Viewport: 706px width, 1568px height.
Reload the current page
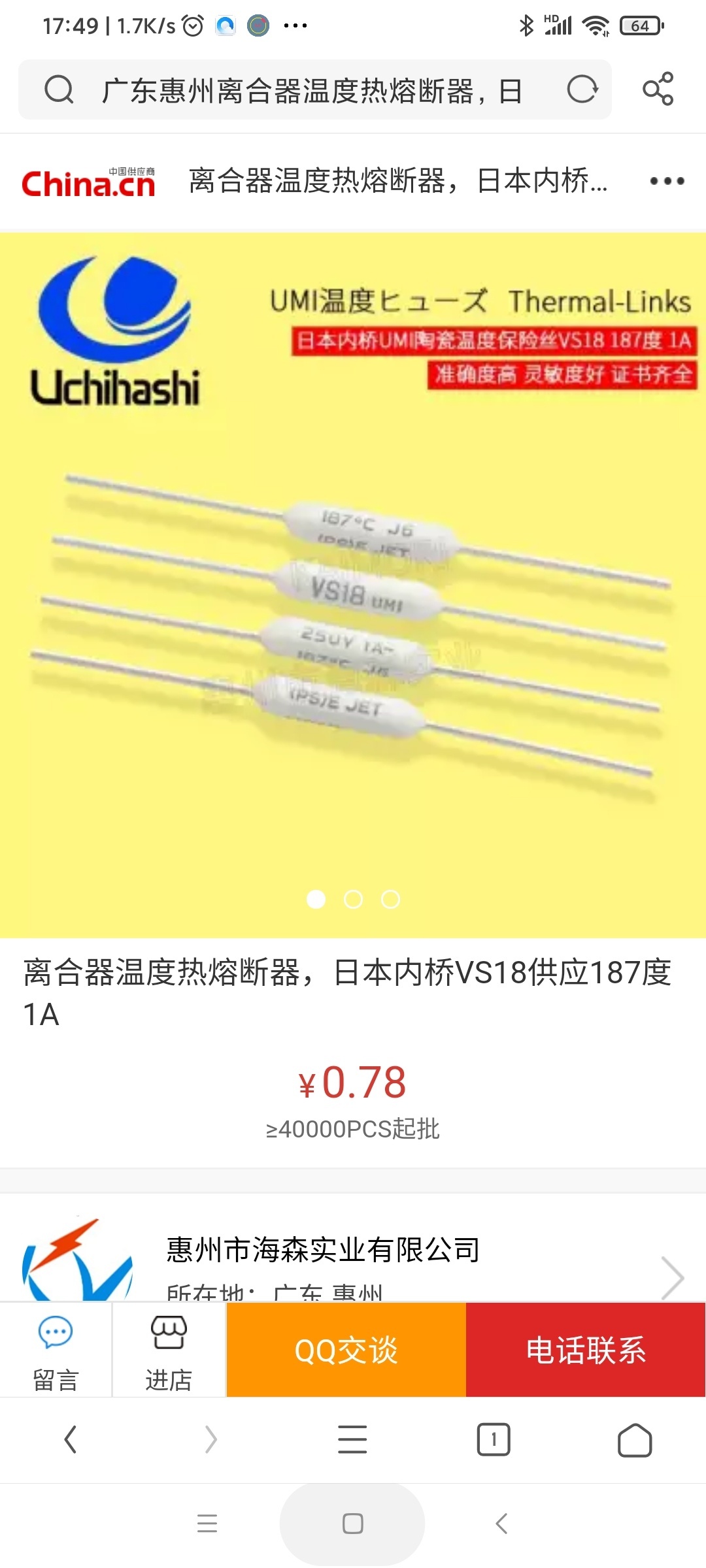coord(582,90)
